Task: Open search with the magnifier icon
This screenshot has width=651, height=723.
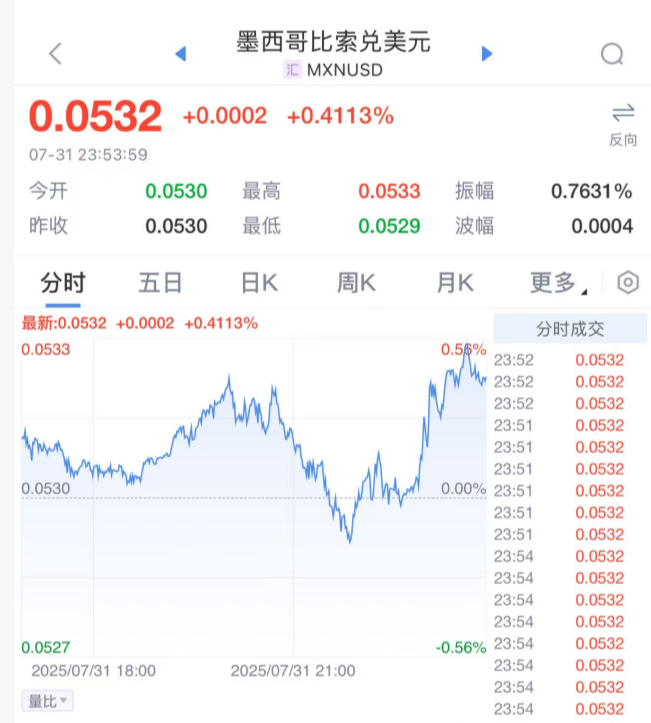Action: (x=612, y=54)
